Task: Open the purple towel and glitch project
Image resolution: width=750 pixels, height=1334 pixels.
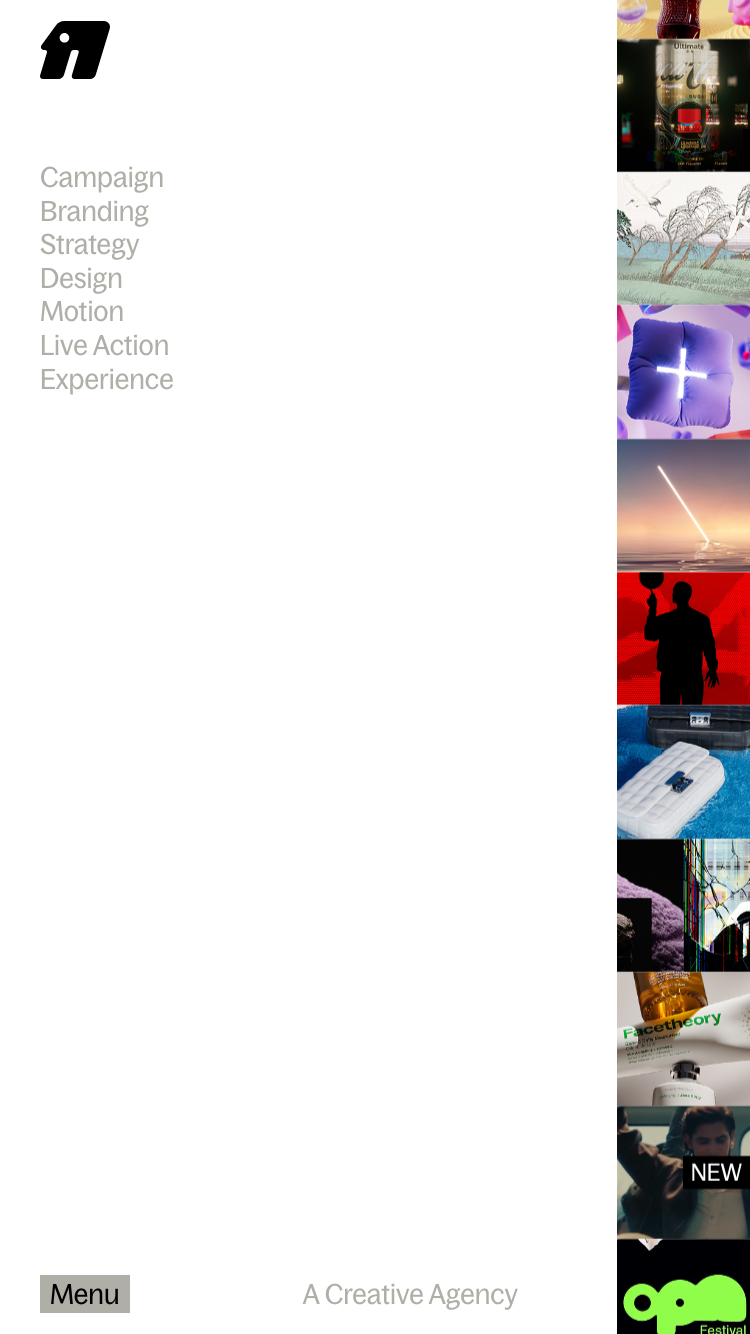Action: click(x=683, y=905)
